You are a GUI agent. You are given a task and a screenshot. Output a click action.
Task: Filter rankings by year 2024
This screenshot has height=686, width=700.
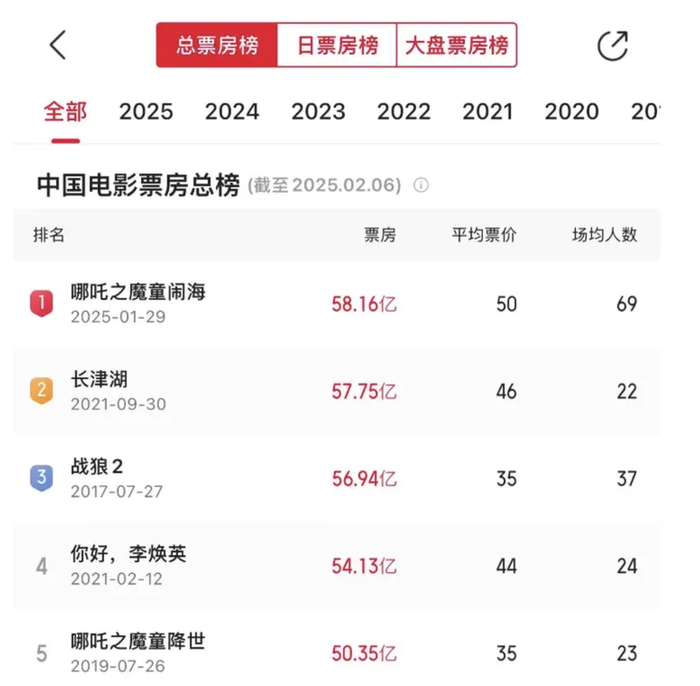(232, 112)
